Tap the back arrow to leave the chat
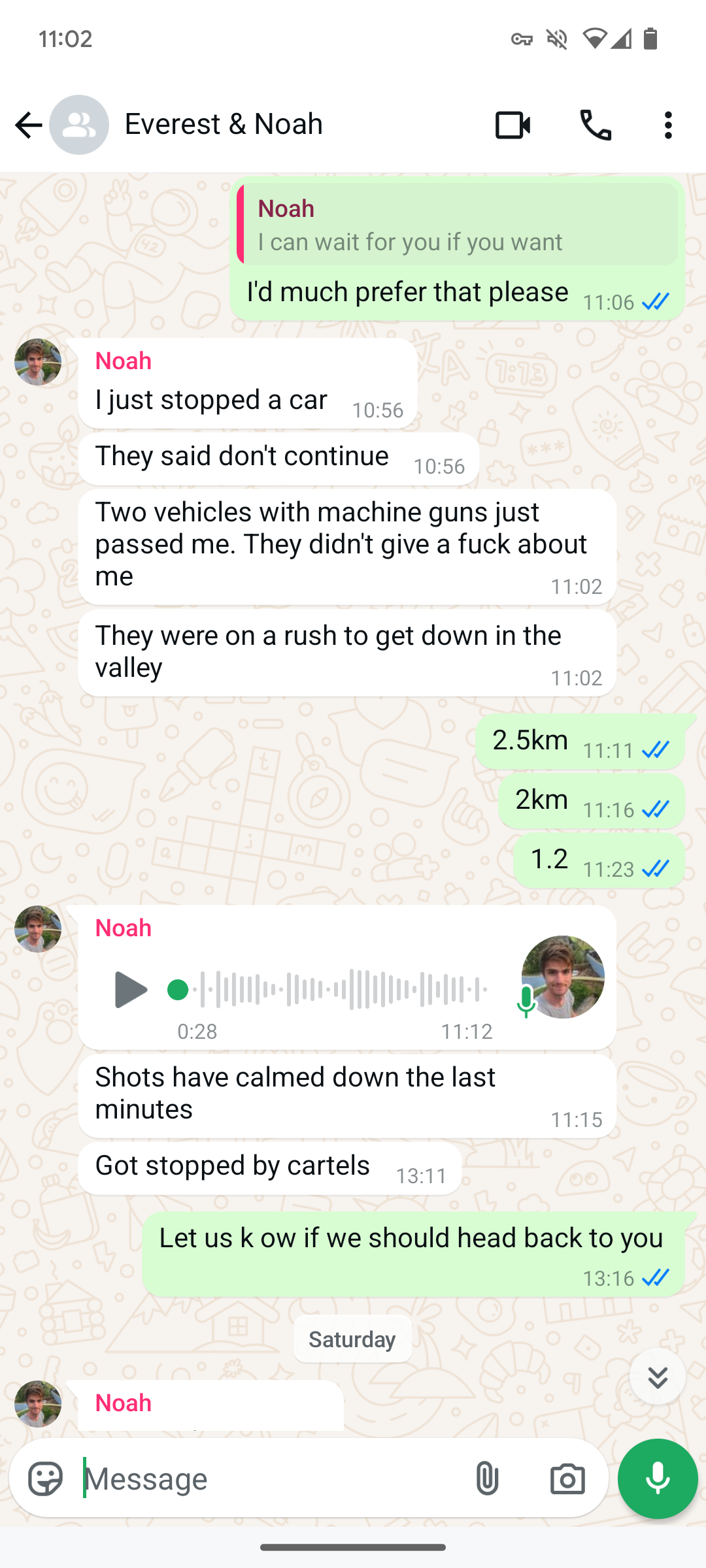The image size is (706, 1568). tap(27, 124)
